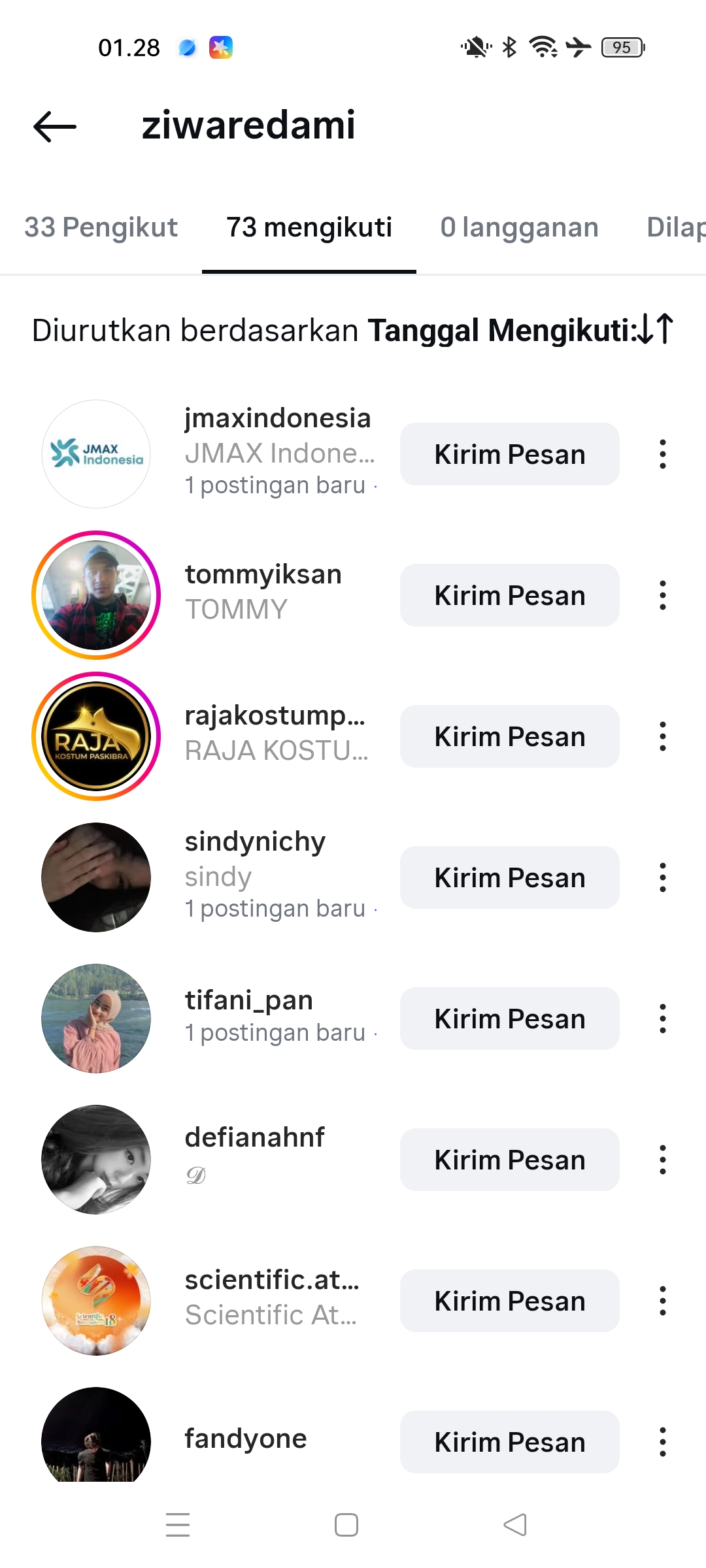Screen dimensions: 706x1568
Task: Open the 0 langganan tab
Action: click(x=519, y=227)
